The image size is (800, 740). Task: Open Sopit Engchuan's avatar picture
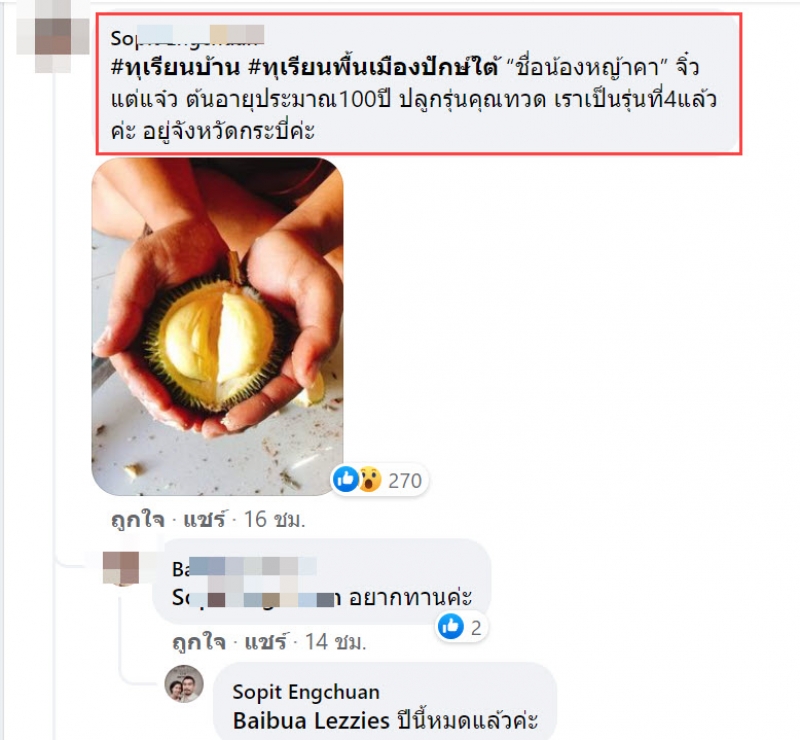(184, 685)
